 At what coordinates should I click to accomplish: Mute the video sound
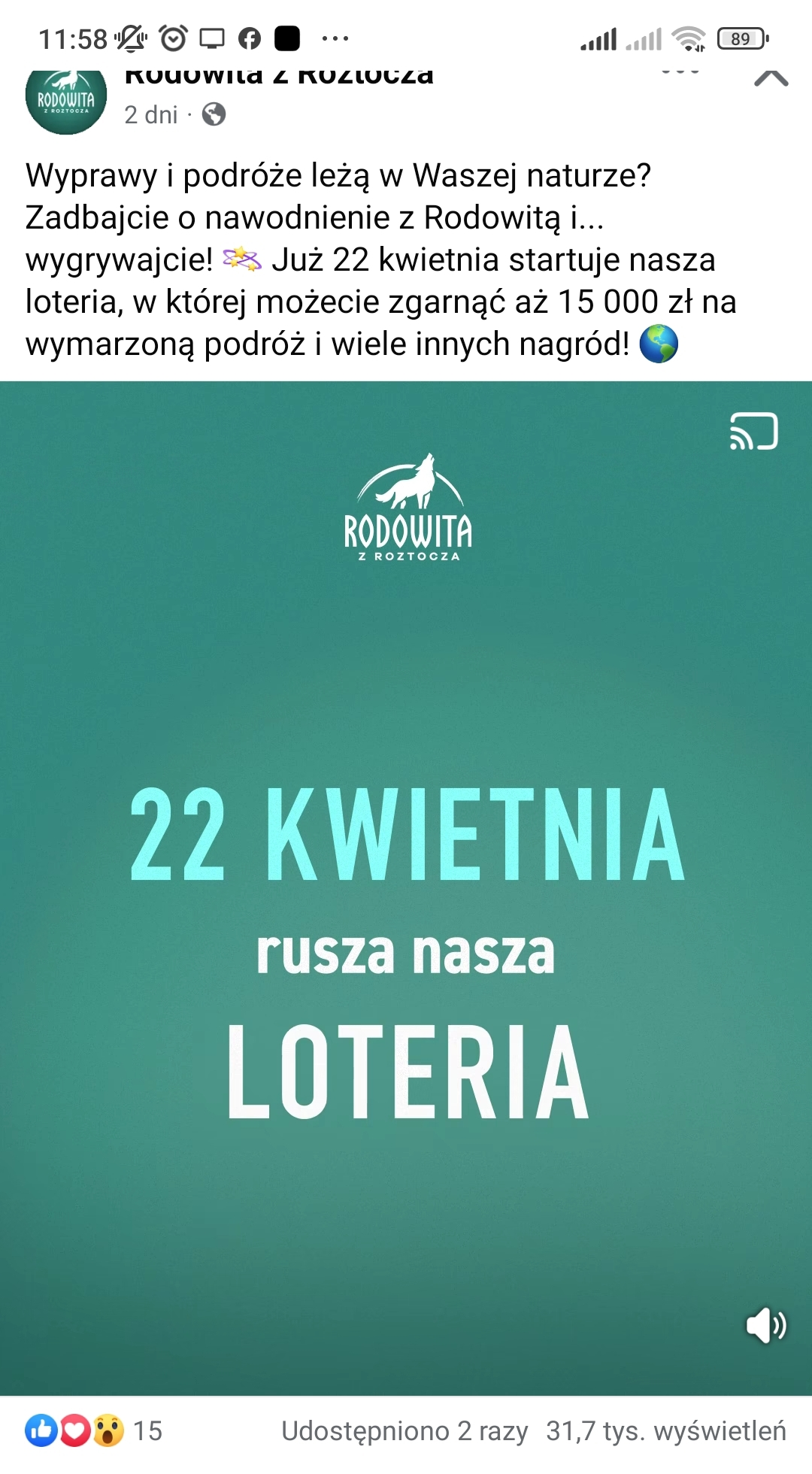765,1325
